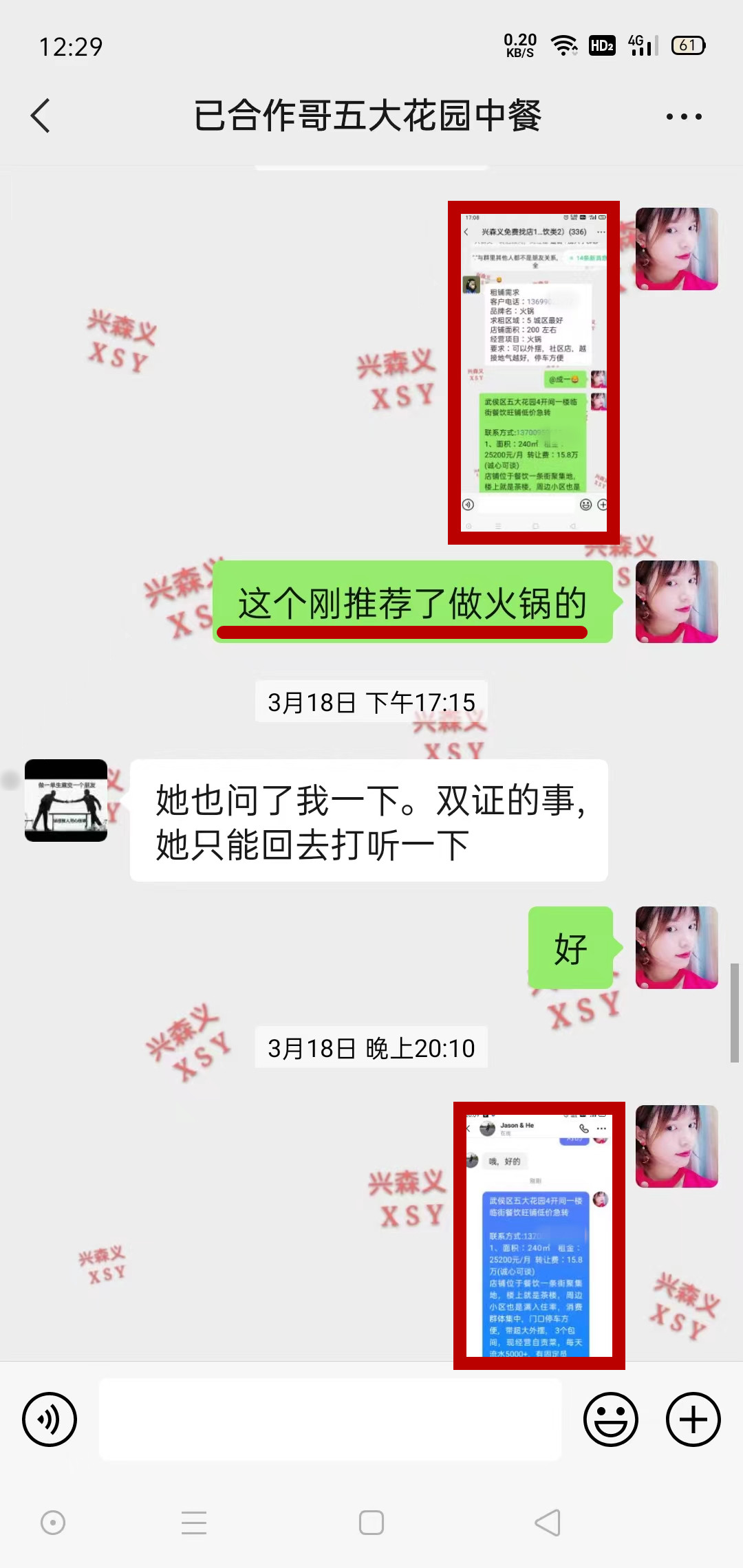Open the screenshot of the hotpot rental request

coord(534,372)
